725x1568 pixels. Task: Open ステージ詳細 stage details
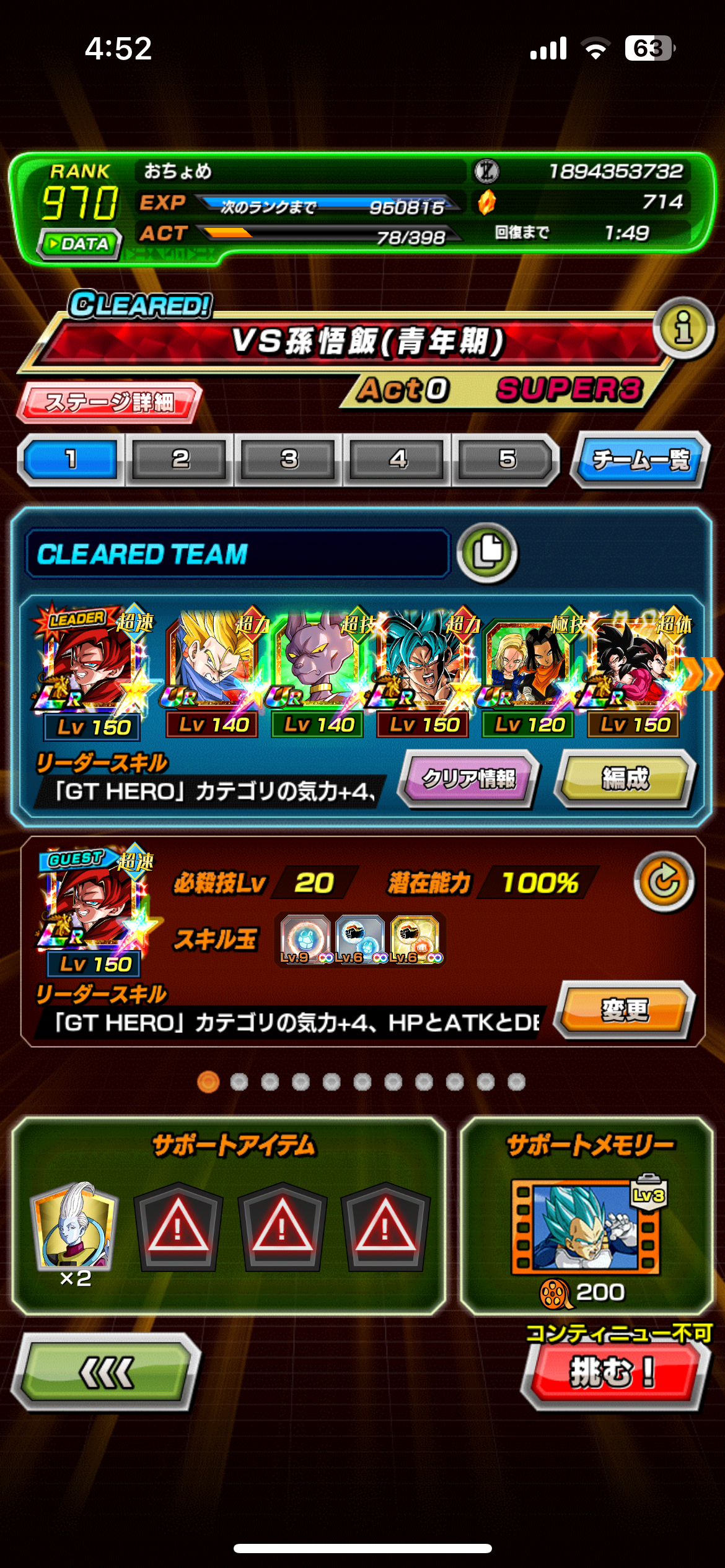[x=110, y=402]
